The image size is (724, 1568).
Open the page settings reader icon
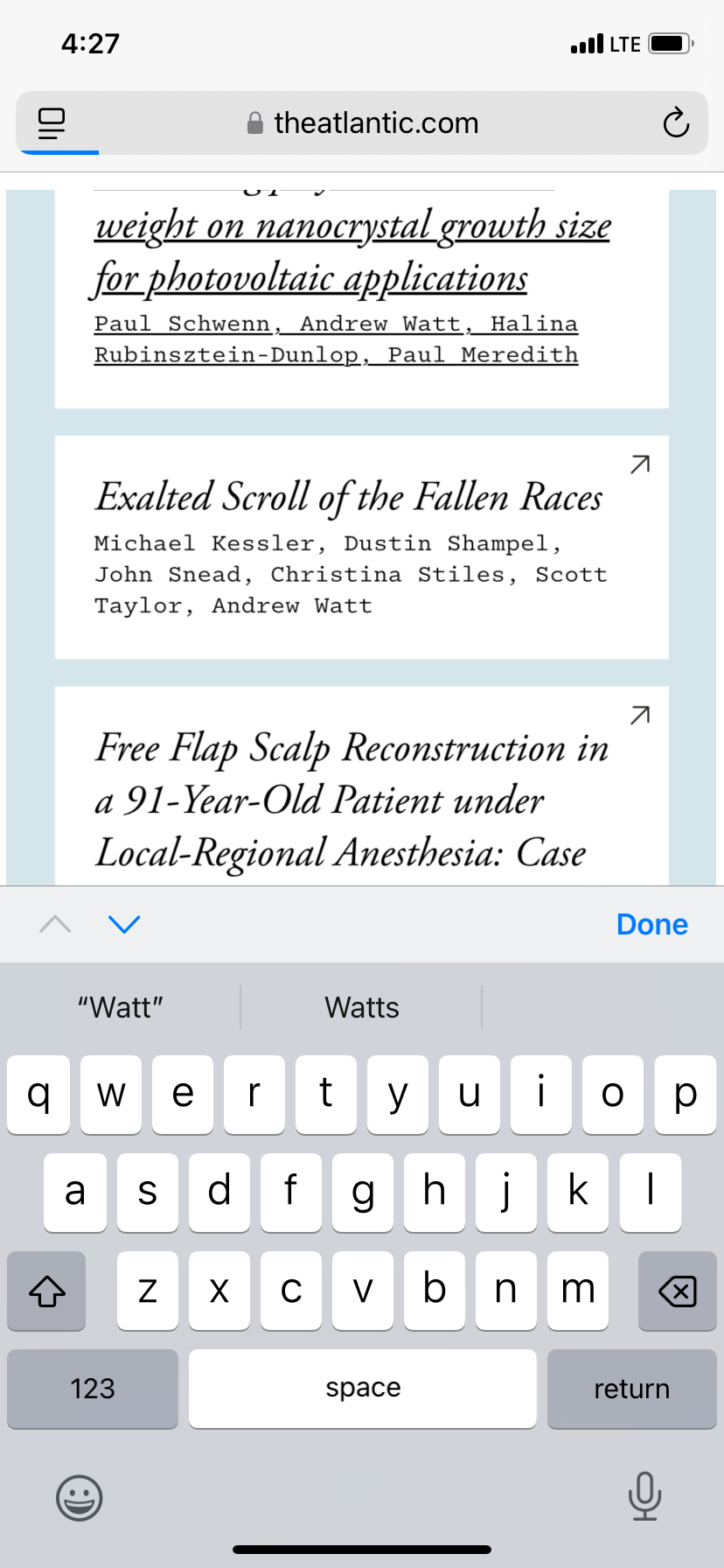point(52,123)
